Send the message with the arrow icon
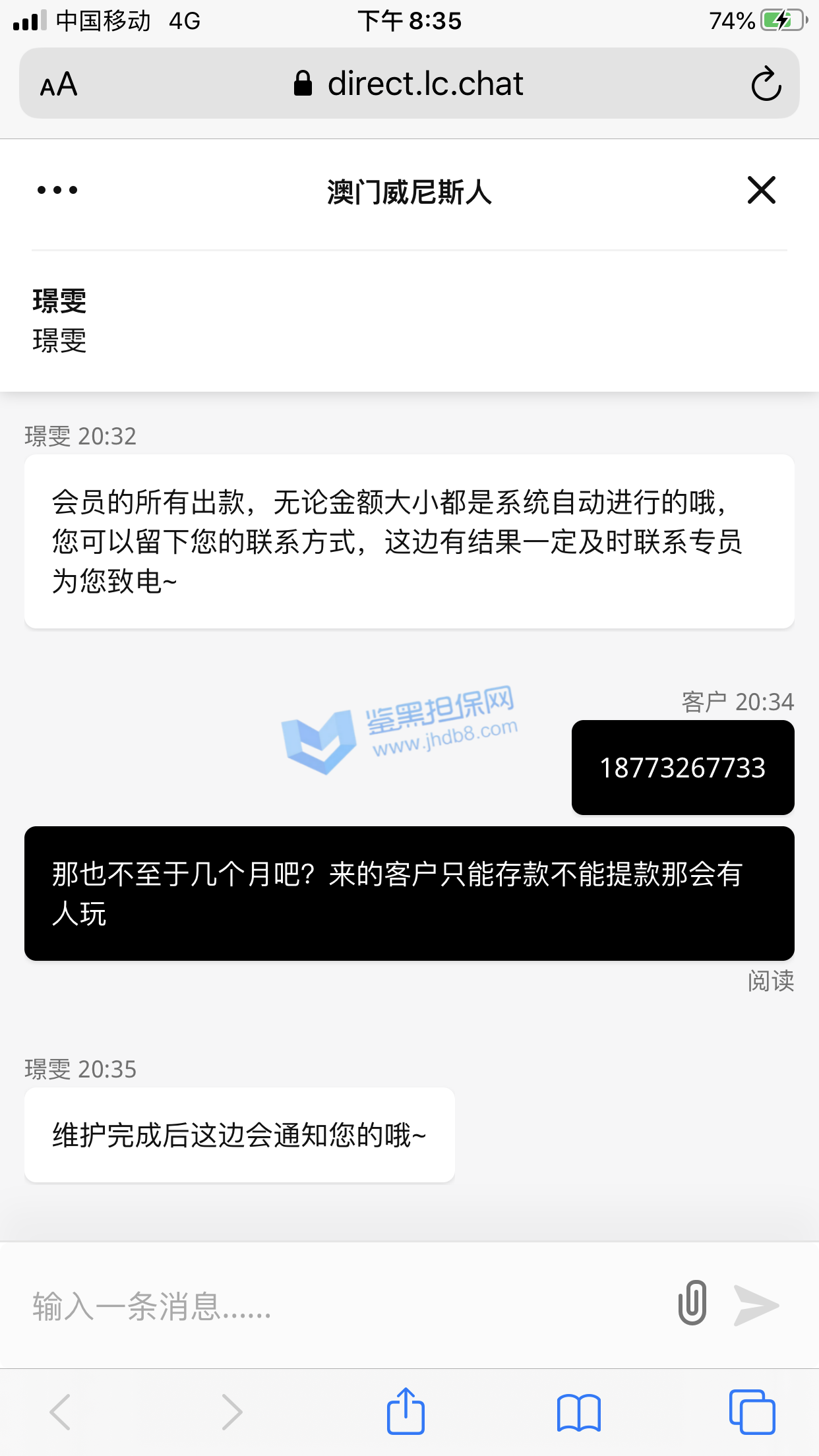Screen dimensions: 819x1456 click(x=757, y=1305)
